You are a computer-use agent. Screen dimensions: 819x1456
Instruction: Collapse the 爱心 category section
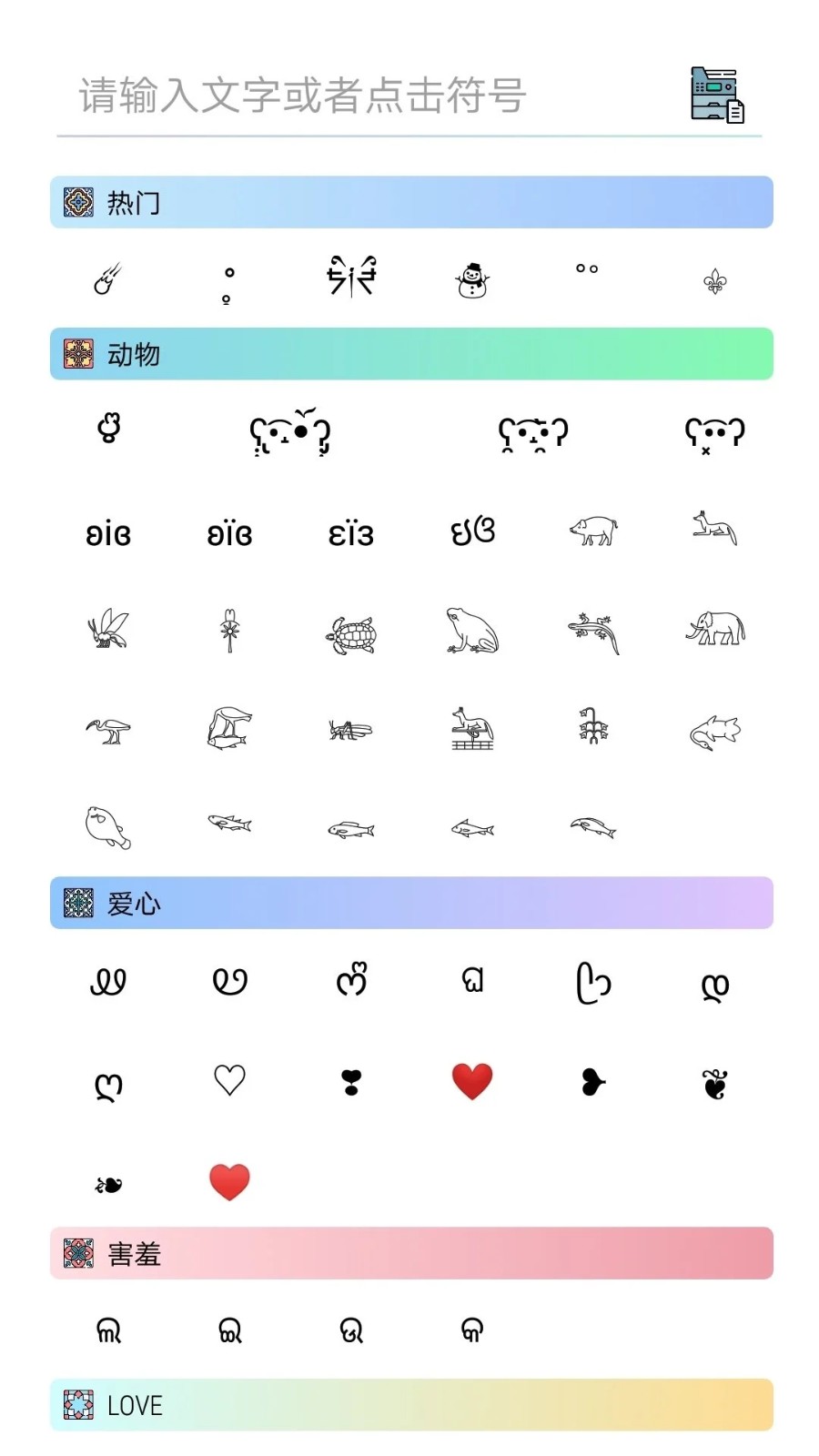pyautogui.click(x=409, y=903)
